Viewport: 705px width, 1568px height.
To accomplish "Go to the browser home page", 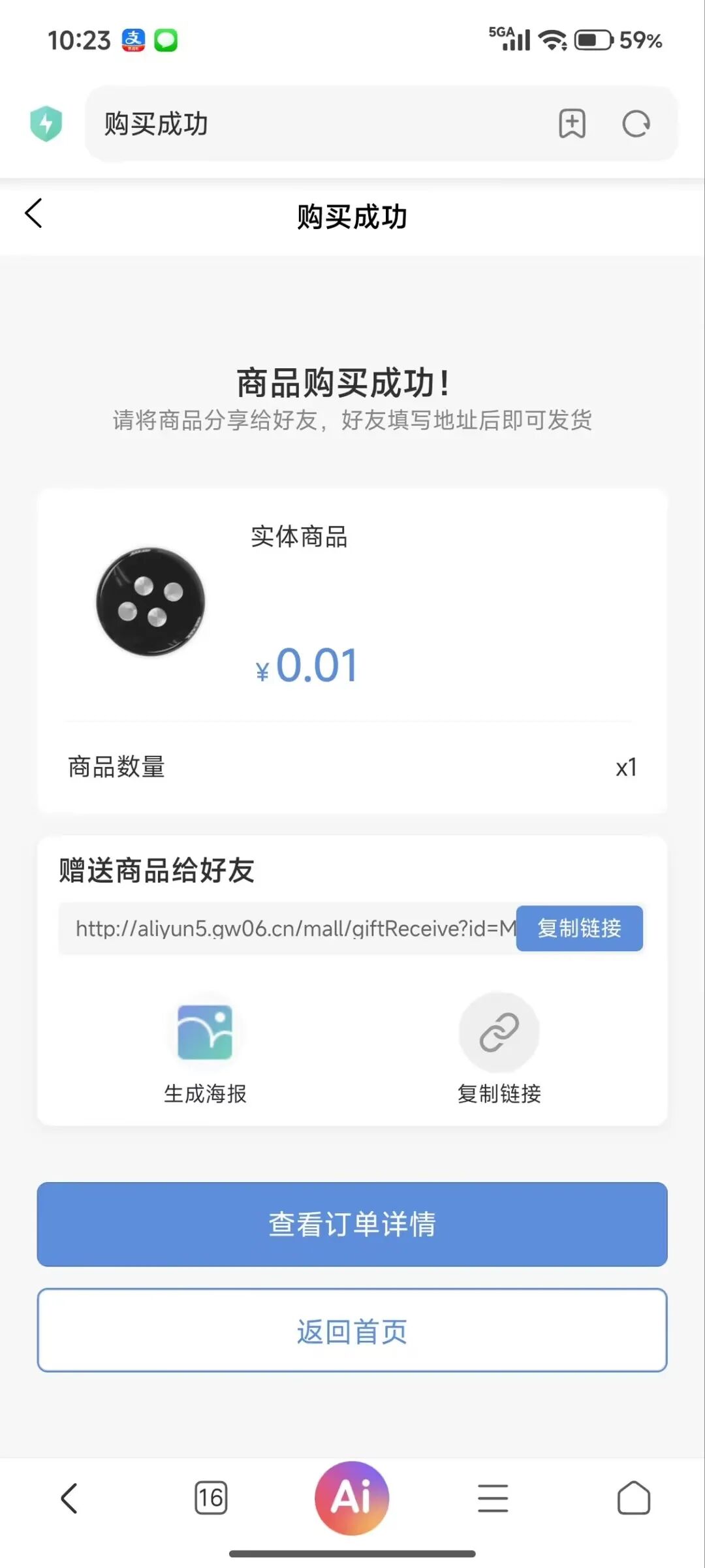I will coord(633,1498).
